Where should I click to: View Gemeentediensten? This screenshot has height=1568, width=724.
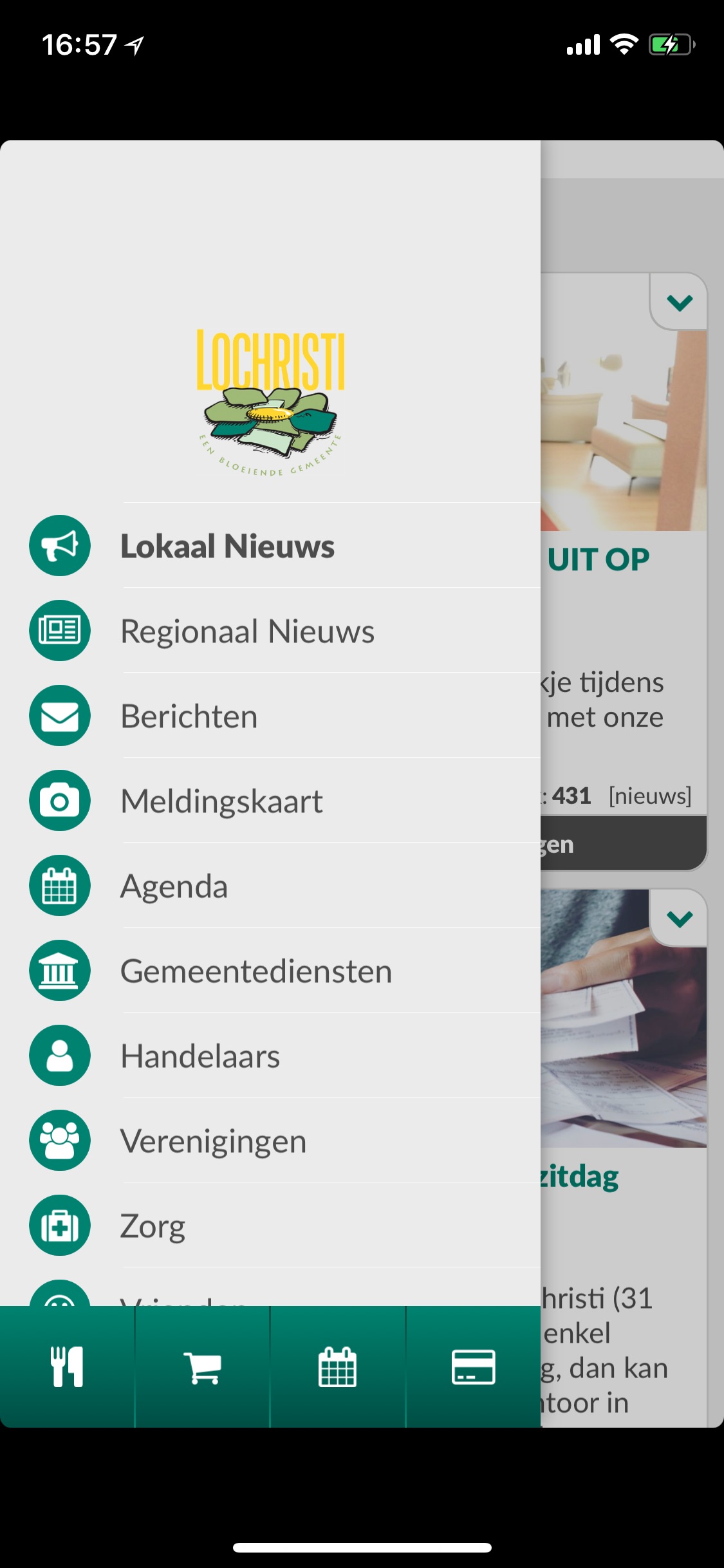[256, 971]
